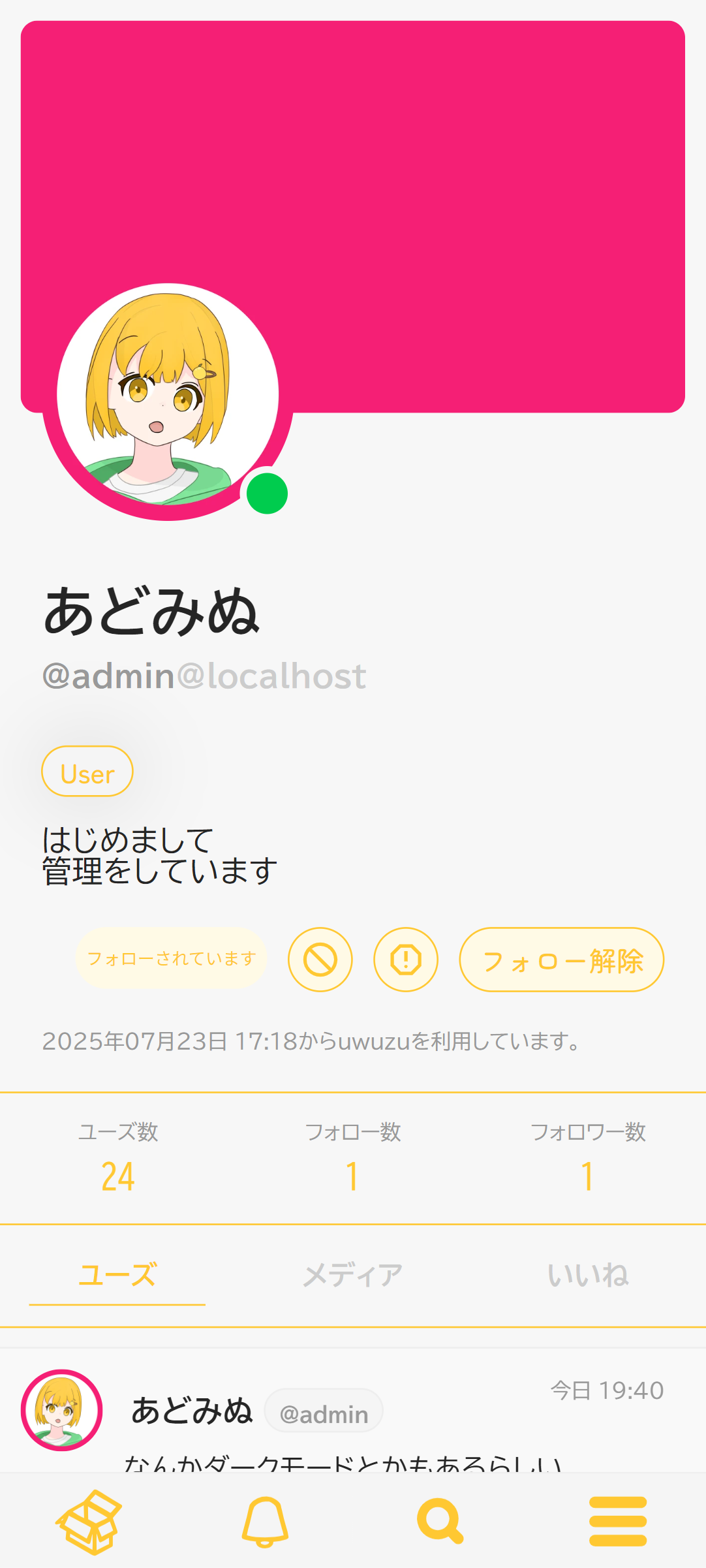
Task: Open the notifications bell
Action: pyautogui.click(x=265, y=1522)
